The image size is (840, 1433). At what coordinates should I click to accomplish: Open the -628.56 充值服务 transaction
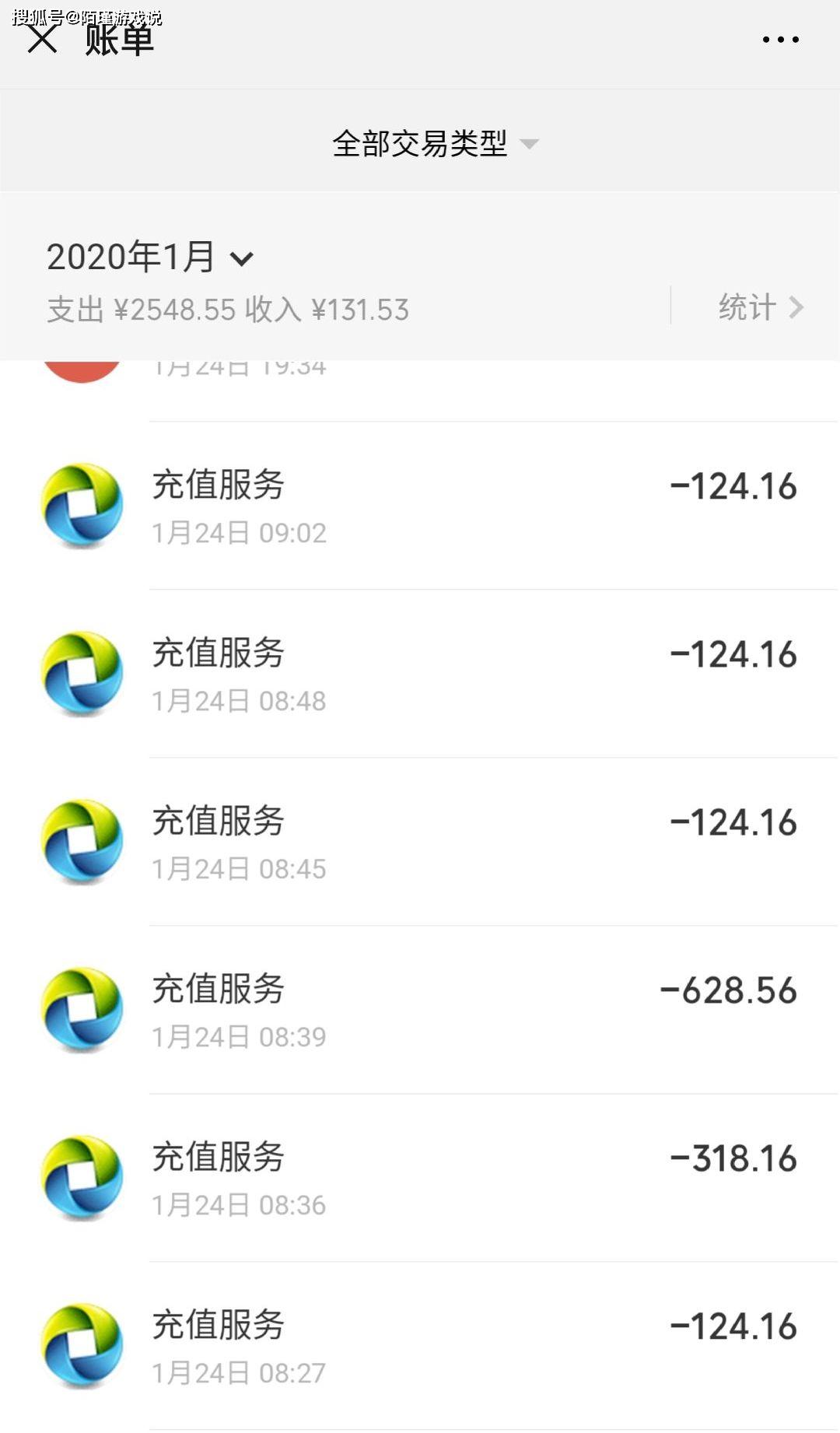[420, 1010]
